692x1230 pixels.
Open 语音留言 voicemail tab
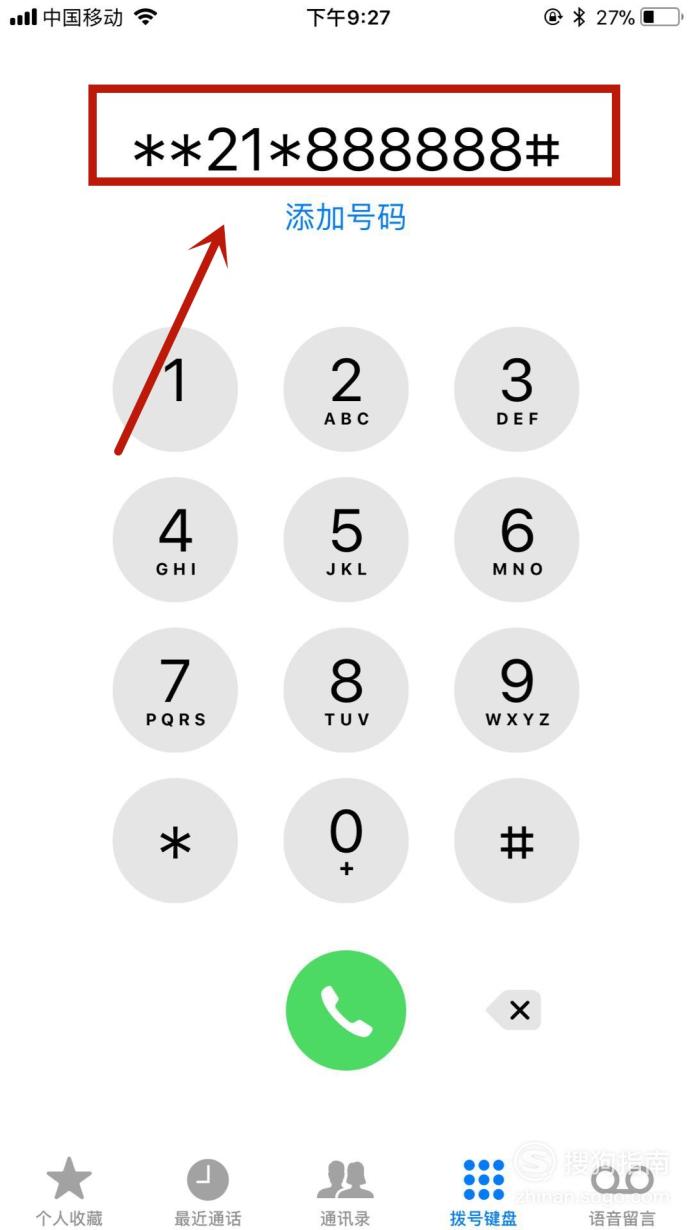pyautogui.click(x=622, y=1192)
